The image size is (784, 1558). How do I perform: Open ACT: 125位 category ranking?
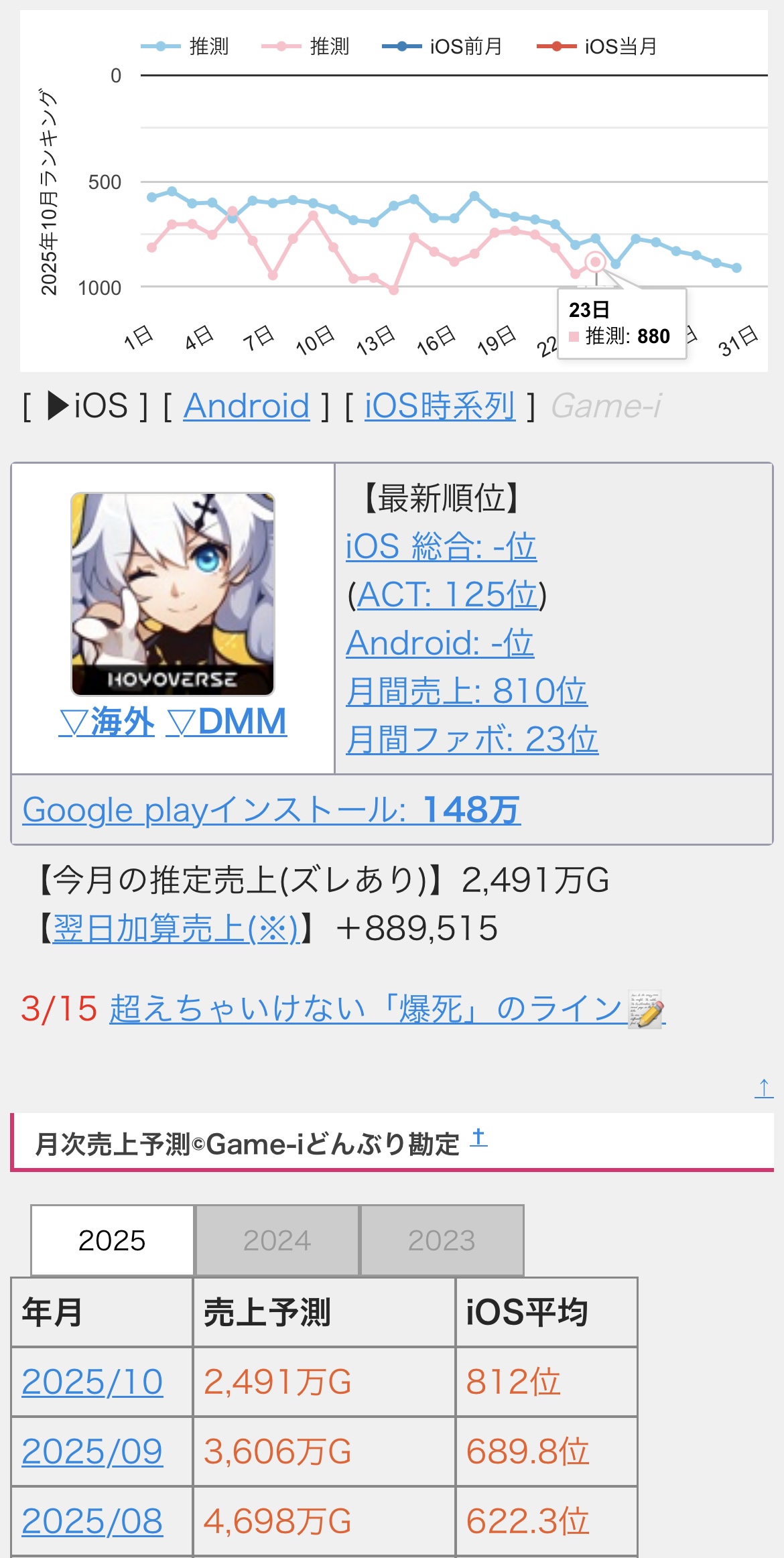tap(447, 595)
